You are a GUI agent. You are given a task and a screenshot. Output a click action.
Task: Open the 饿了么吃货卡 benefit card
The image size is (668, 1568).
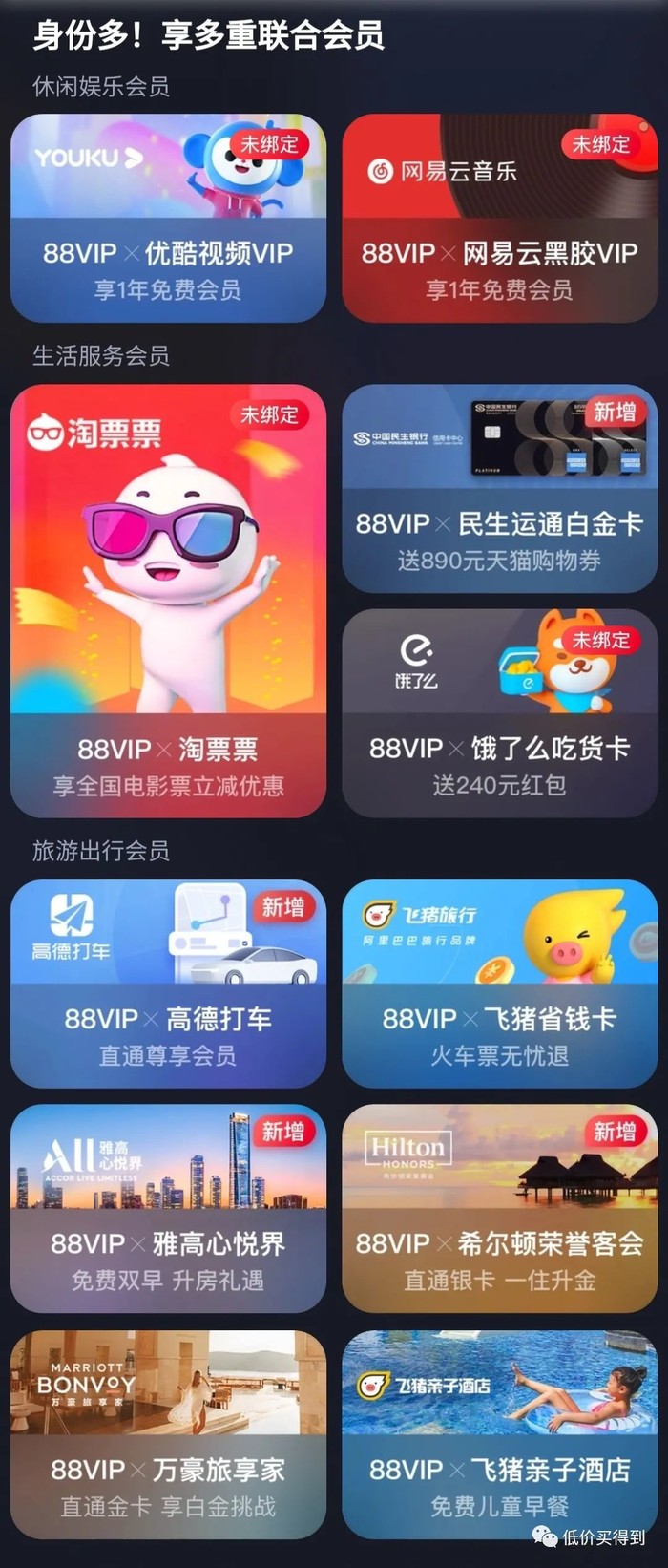[x=499, y=713]
